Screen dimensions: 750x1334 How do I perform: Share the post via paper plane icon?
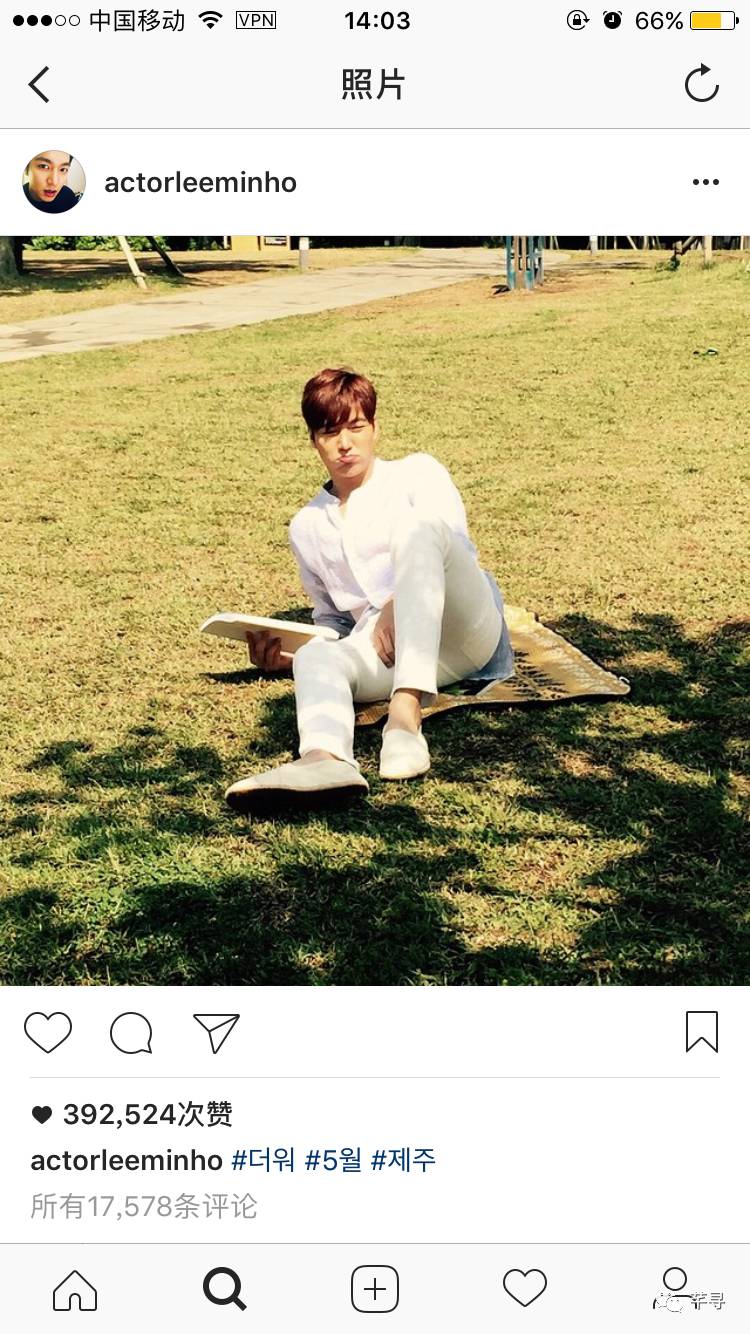click(216, 1032)
